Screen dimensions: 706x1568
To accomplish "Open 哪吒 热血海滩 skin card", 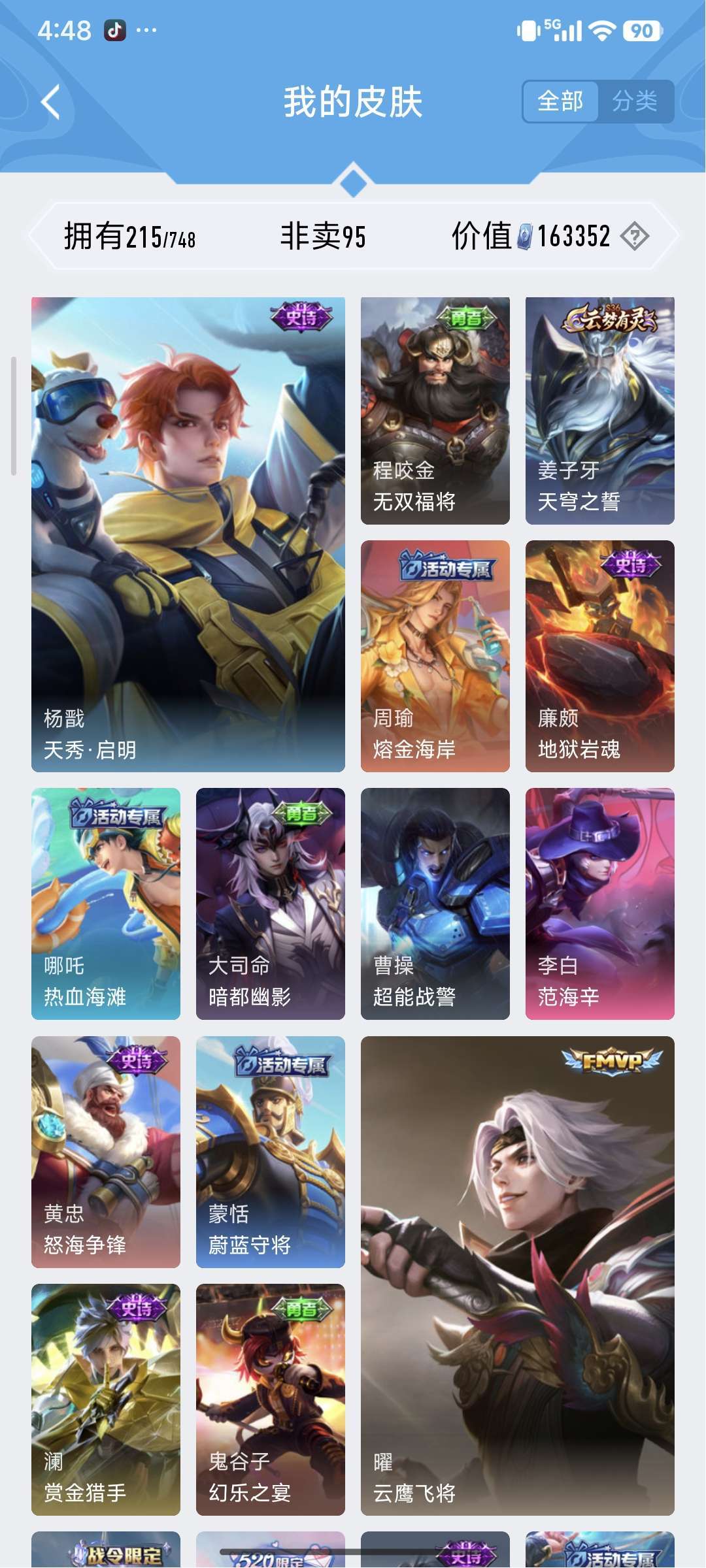I will tap(106, 904).
